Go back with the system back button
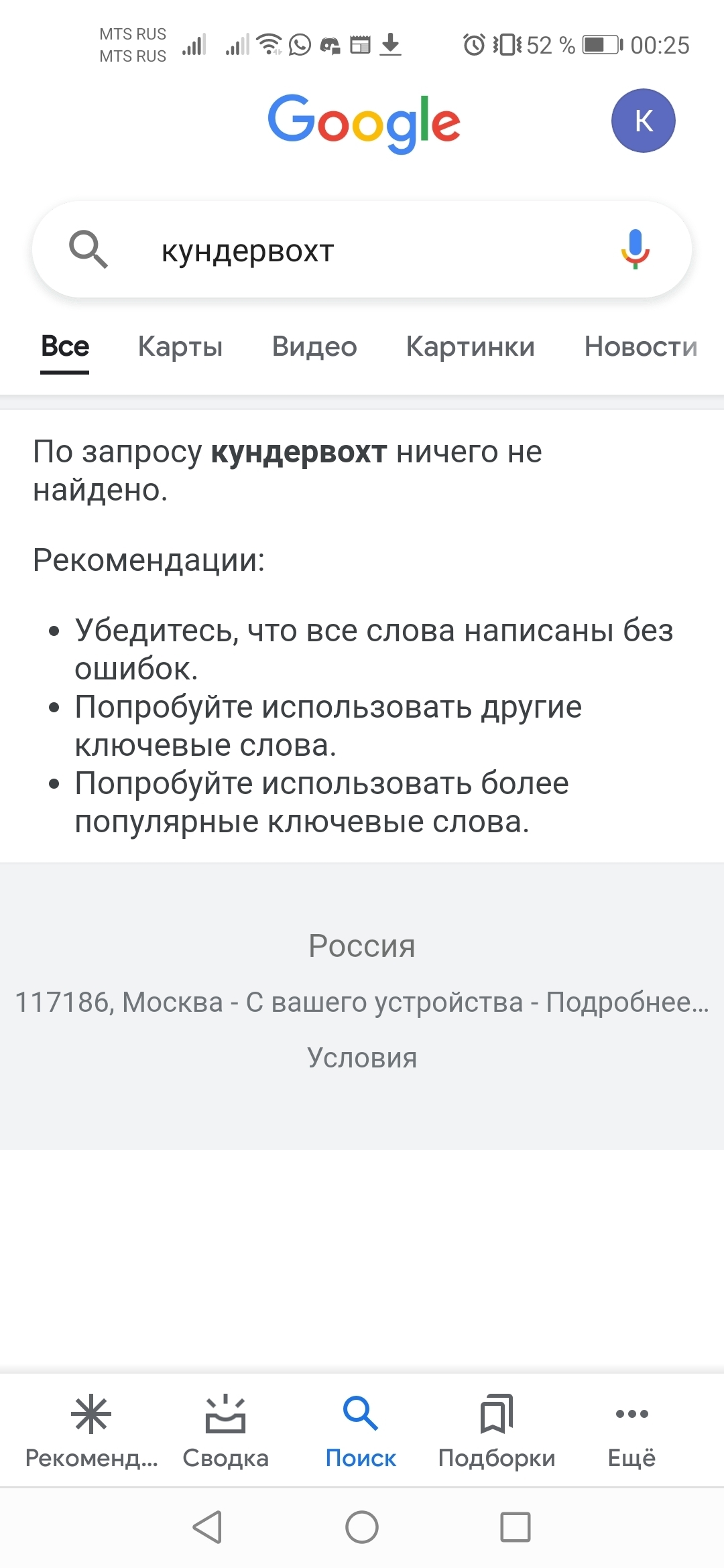 207,1527
